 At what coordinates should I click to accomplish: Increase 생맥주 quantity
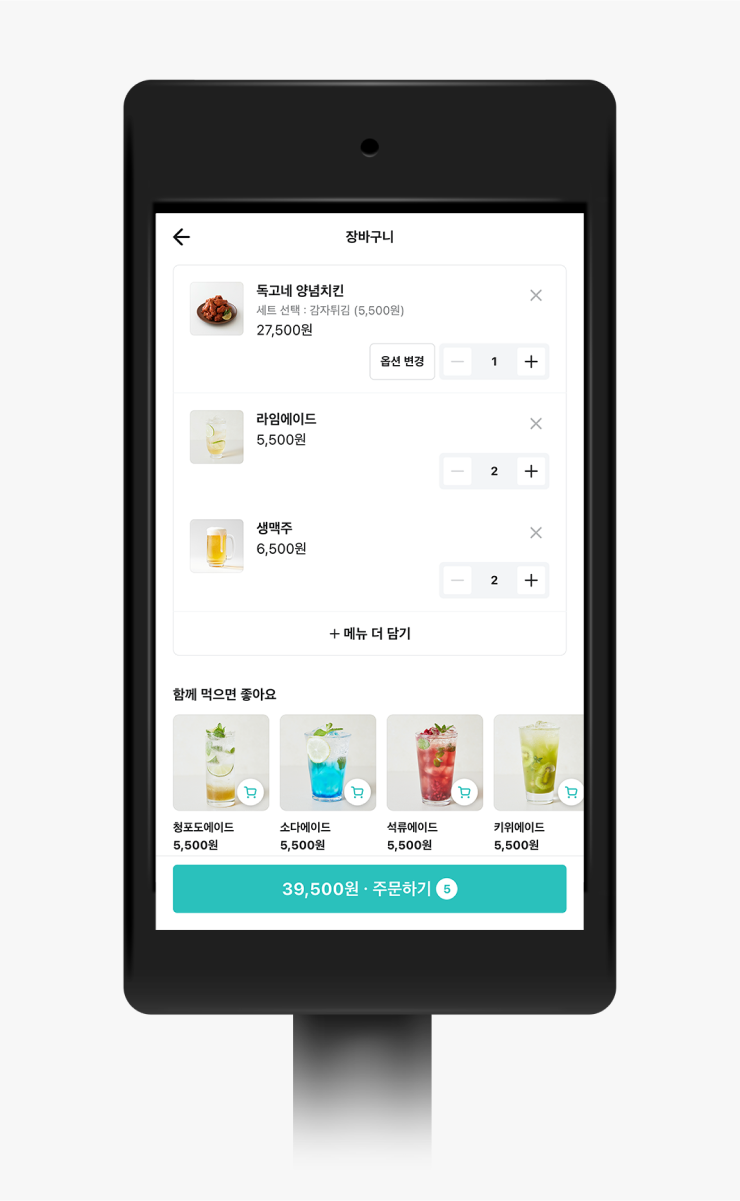tap(531, 580)
